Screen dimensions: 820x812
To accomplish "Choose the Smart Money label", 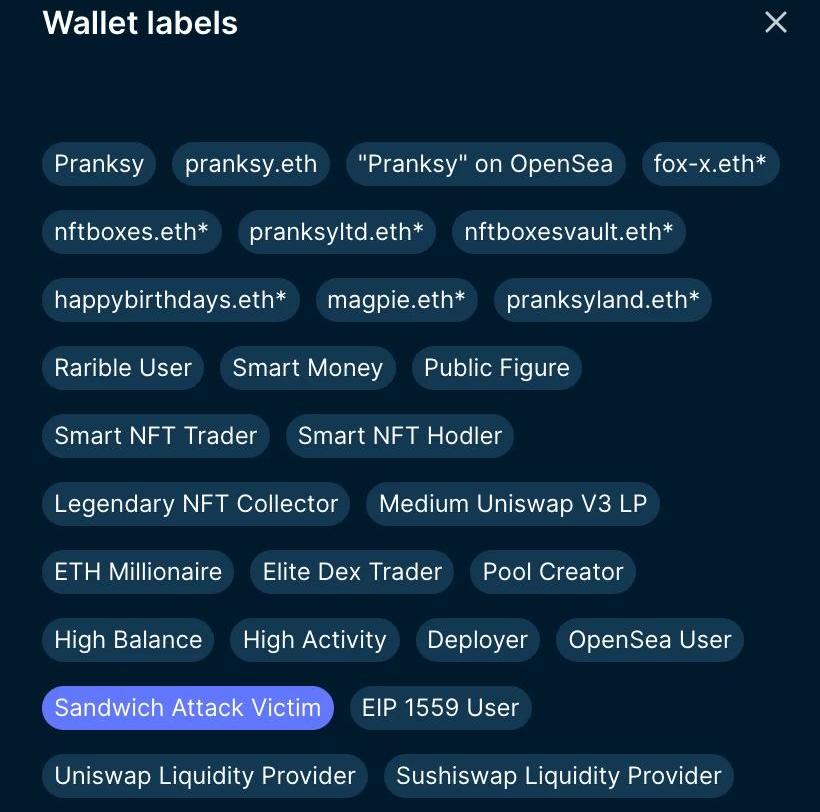I will pyautogui.click(x=307, y=368).
